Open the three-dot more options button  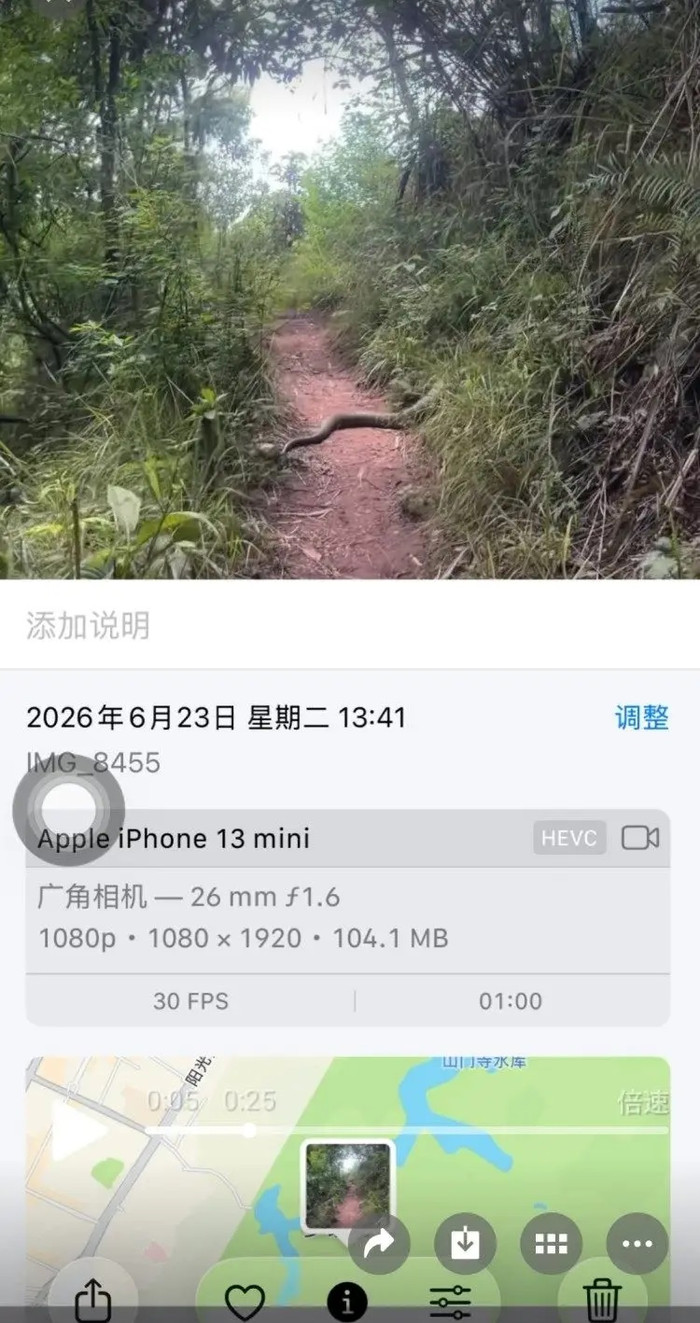[637, 1243]
